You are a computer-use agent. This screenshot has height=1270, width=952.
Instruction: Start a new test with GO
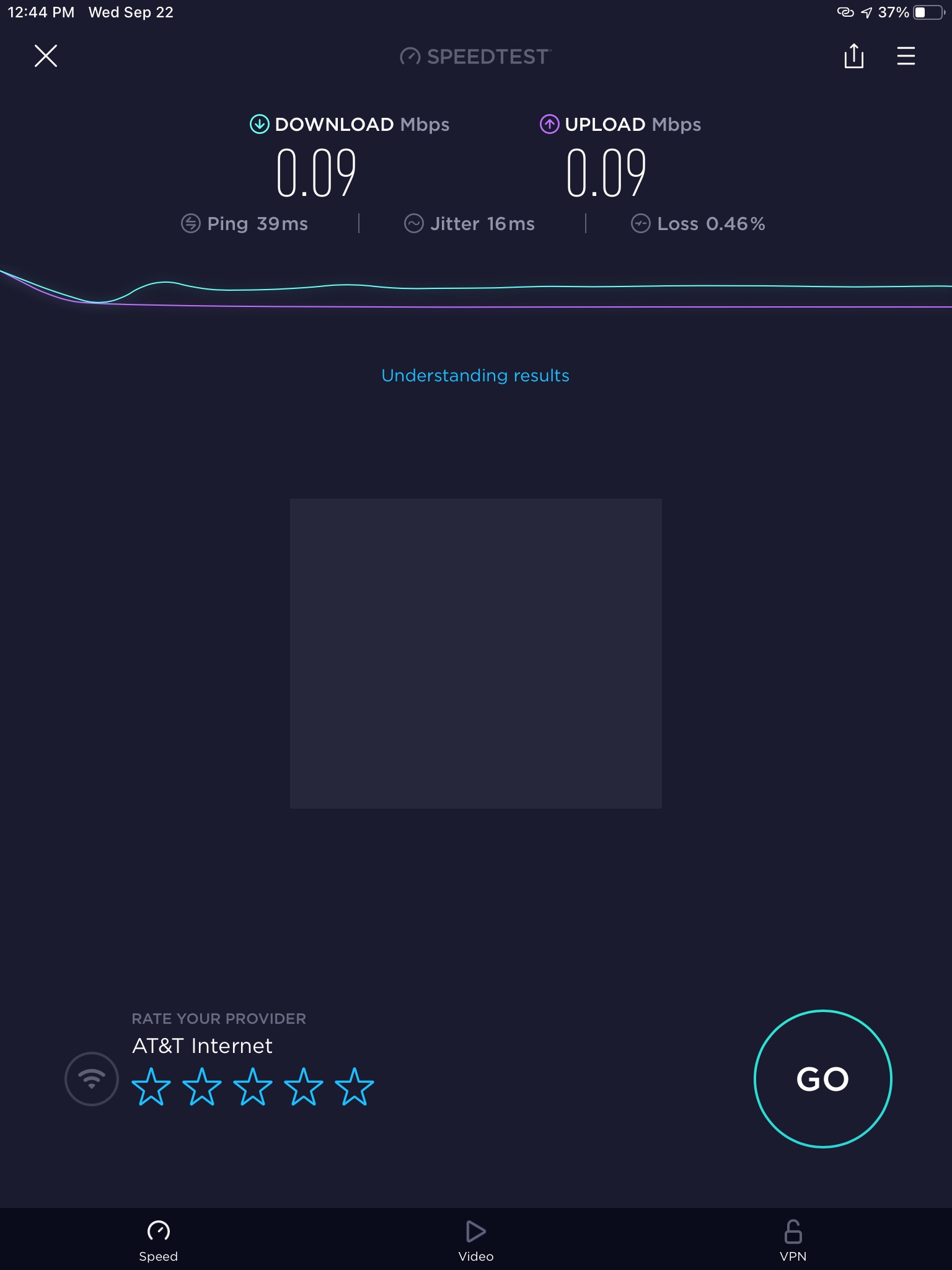(822, 1079)
